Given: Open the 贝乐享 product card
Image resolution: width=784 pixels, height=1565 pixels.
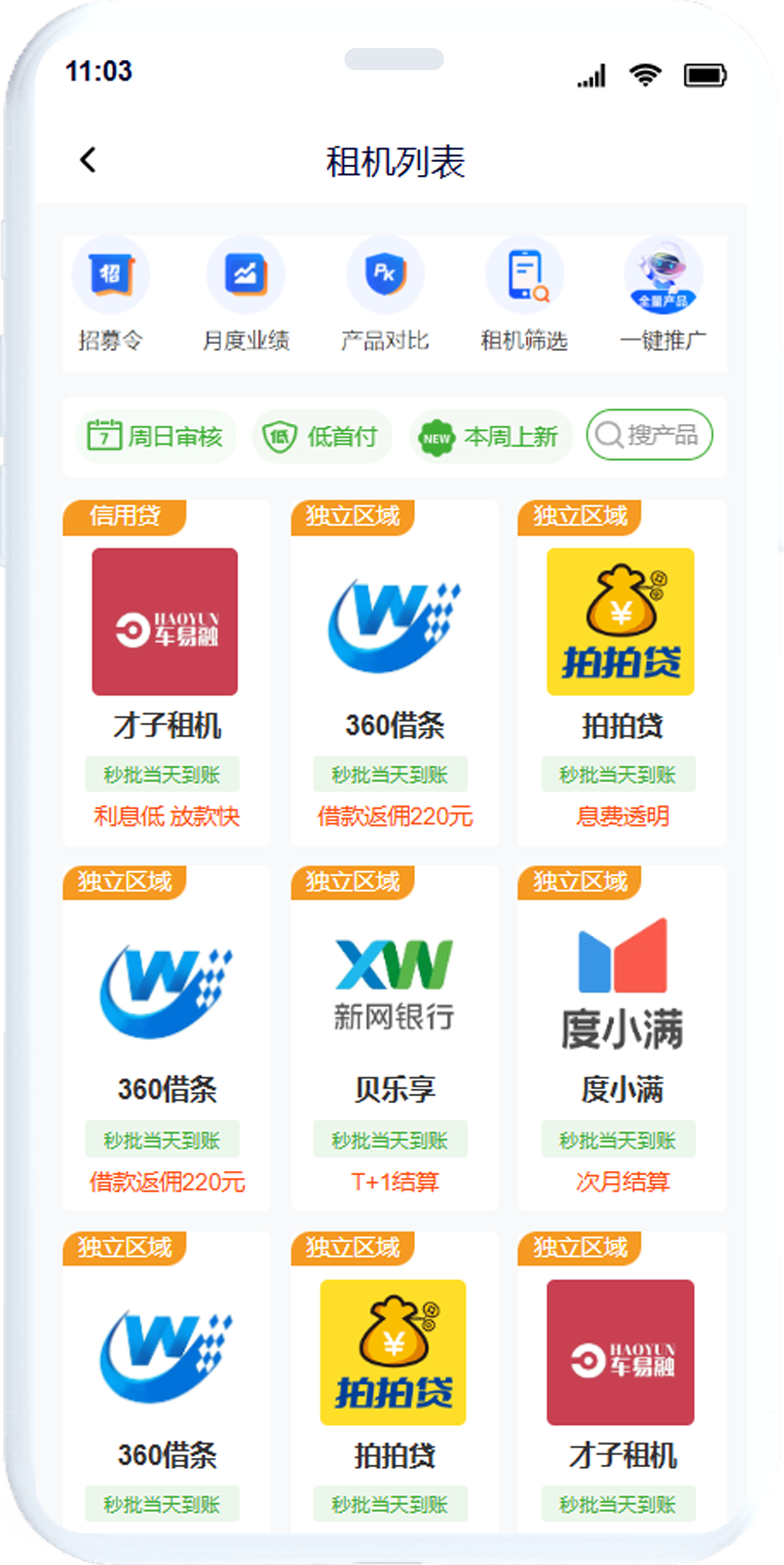Looking at the screenshot, I should pyautogui.click(x=394, y=1038).
